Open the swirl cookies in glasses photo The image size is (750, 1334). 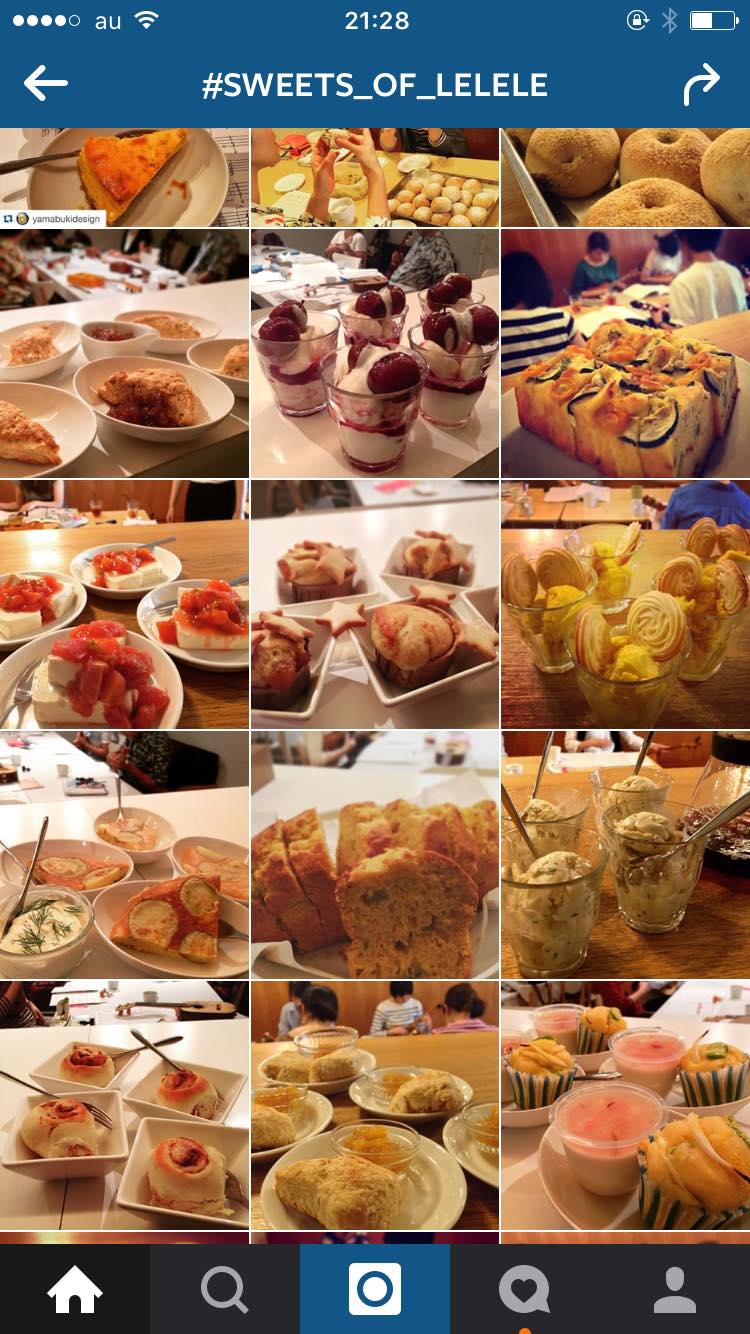click(626, 604)
